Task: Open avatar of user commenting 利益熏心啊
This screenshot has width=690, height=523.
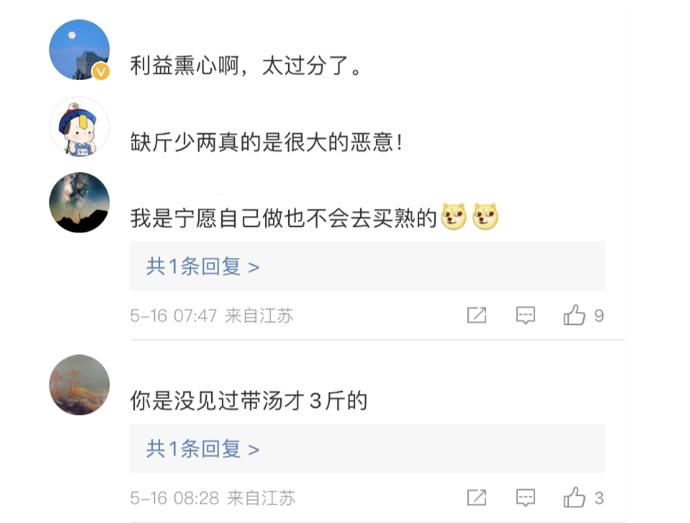Action: click(79, 49)
